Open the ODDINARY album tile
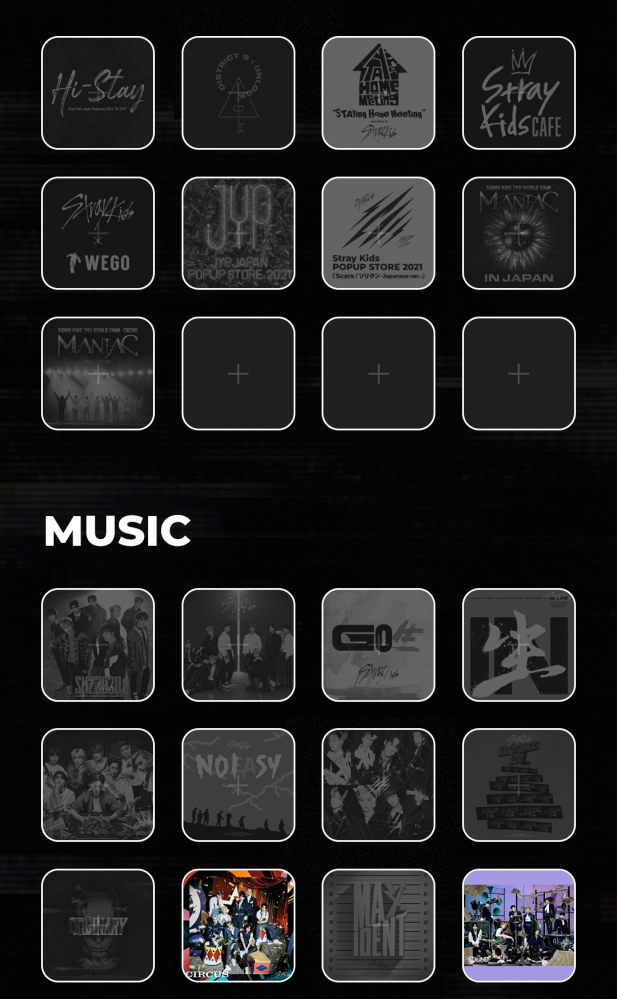 click(98, 925)
